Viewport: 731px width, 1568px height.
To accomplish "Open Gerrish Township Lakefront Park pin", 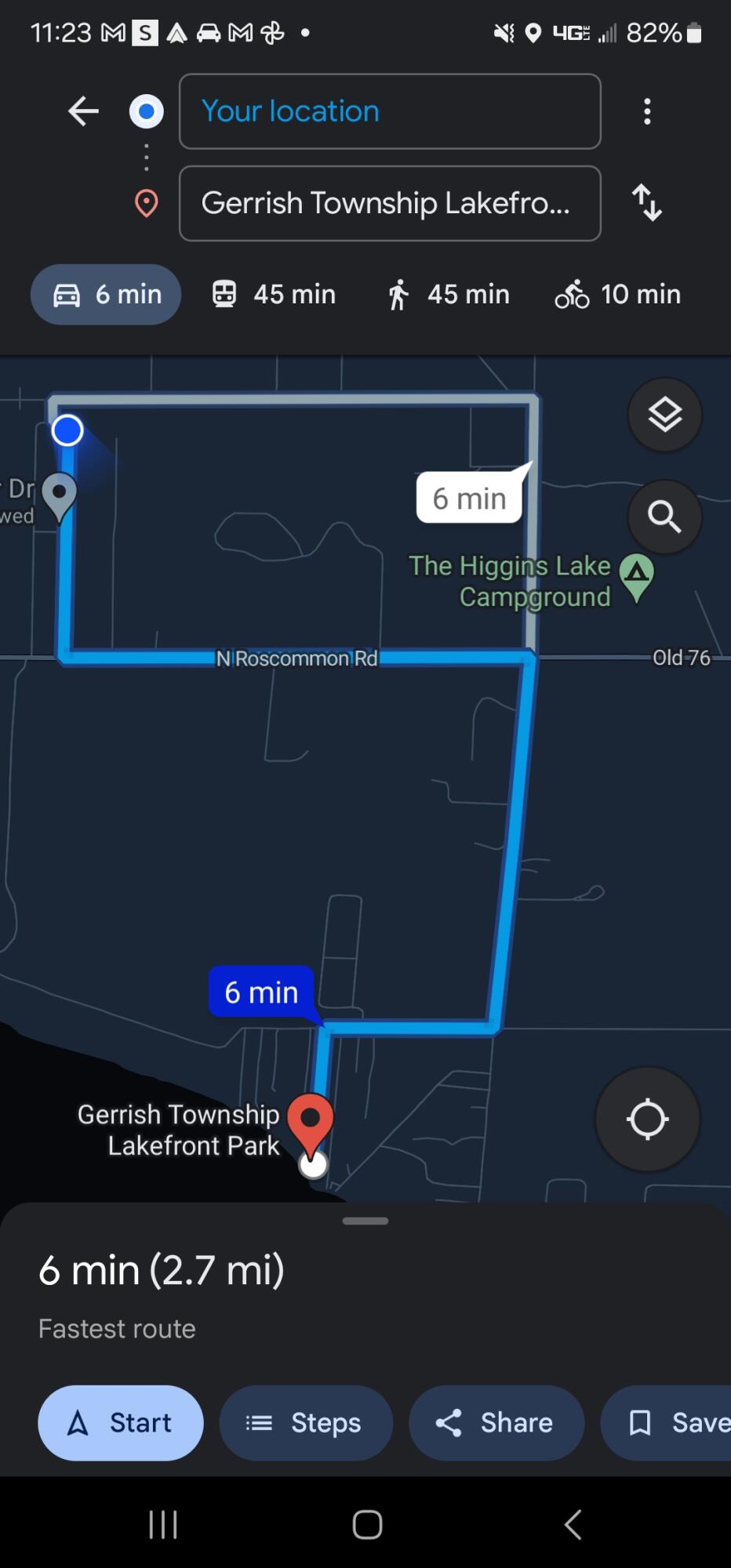I will pos(311,1123).
